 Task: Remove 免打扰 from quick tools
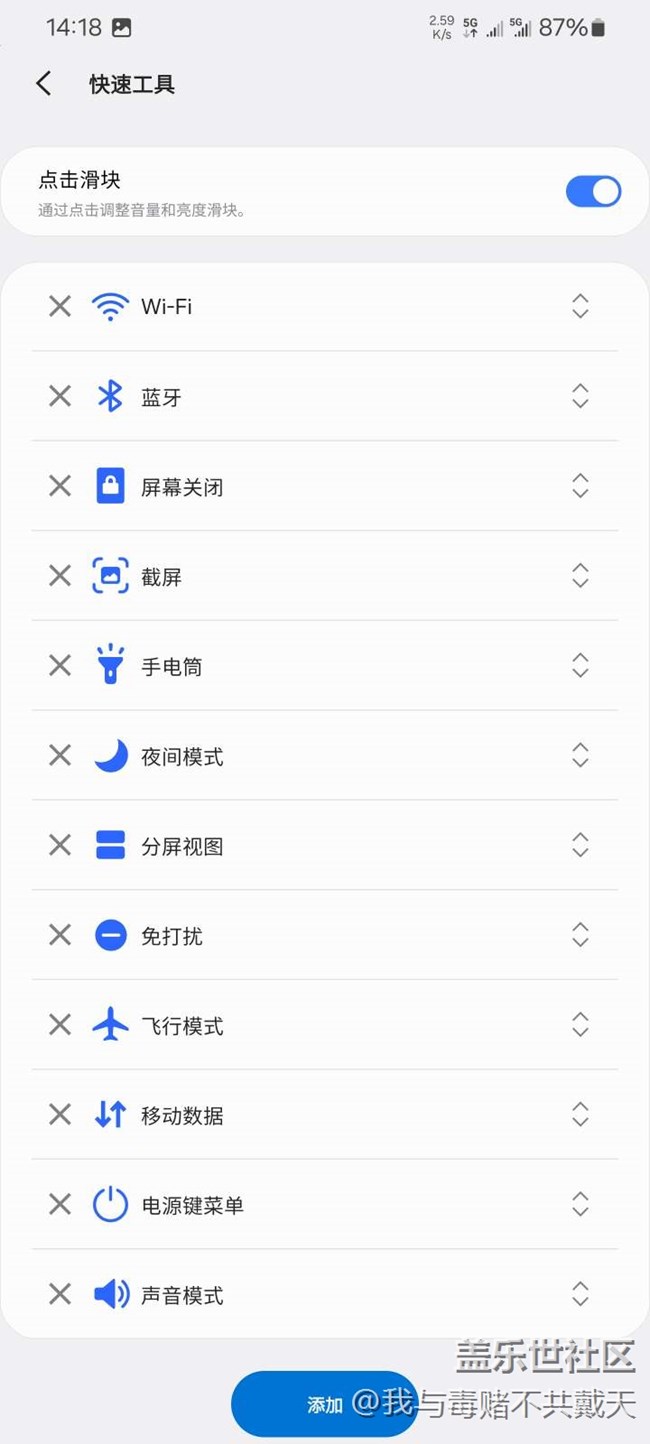click(x=60, y=935)
